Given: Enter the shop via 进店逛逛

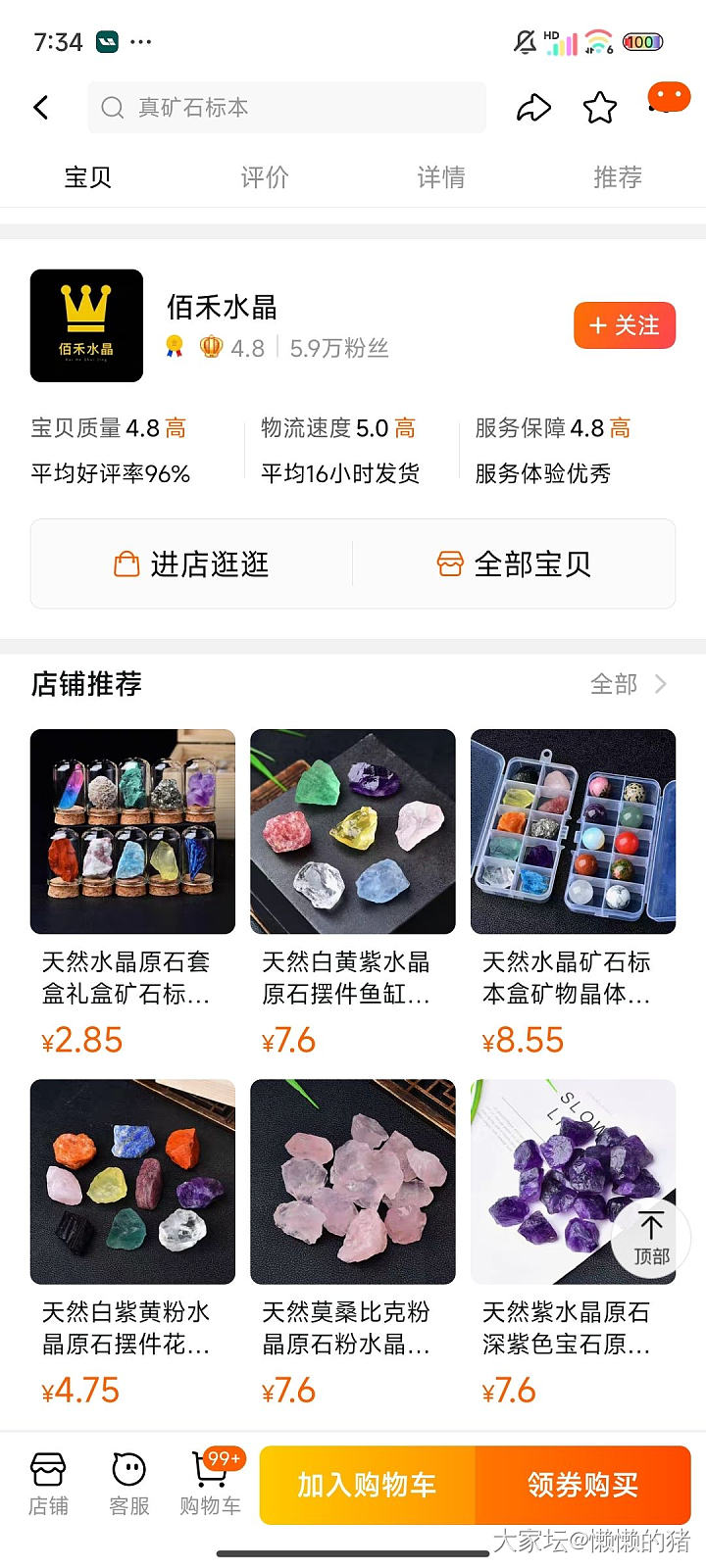Looking at the screenshot, I should tap(192, 564).
